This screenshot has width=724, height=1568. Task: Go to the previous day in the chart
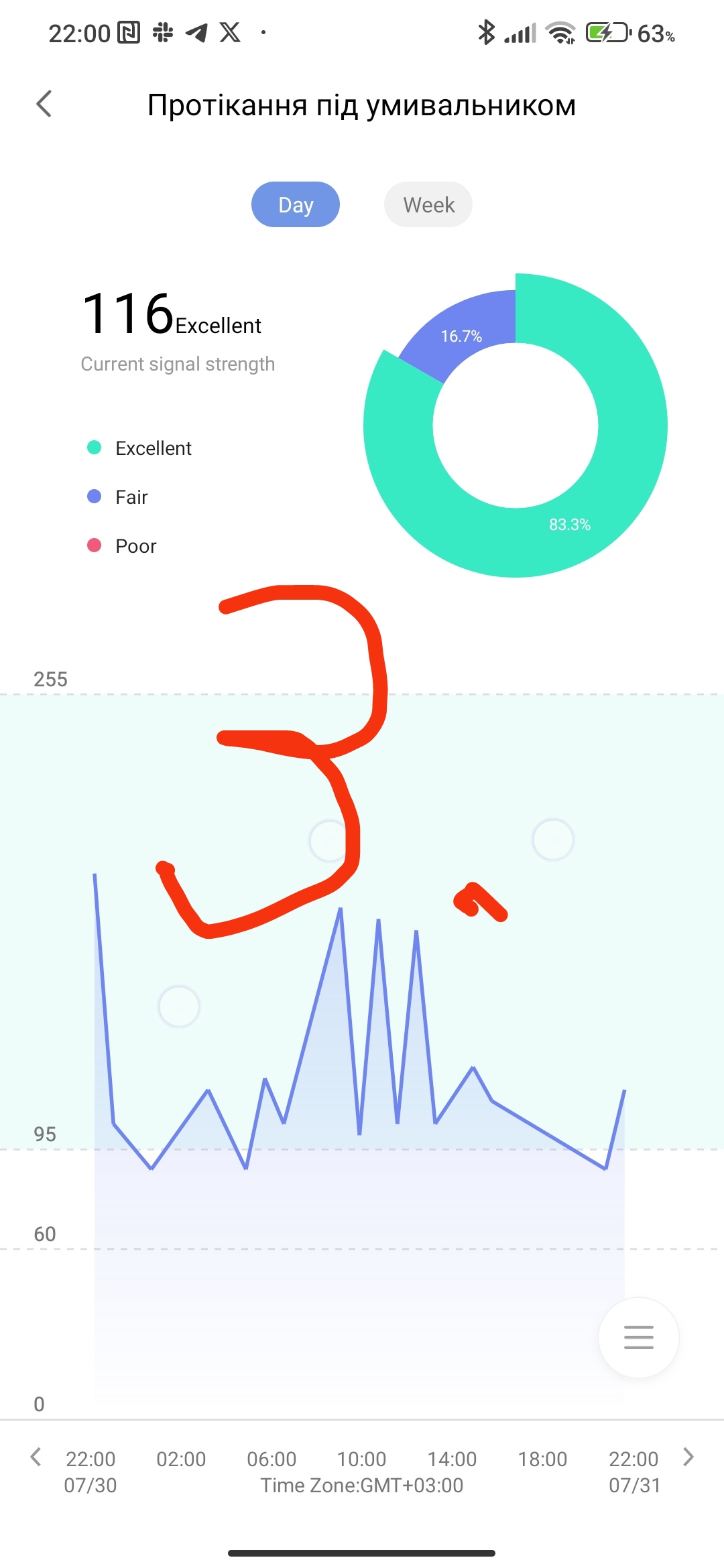pyautogui.click(x=36, y=1457)
